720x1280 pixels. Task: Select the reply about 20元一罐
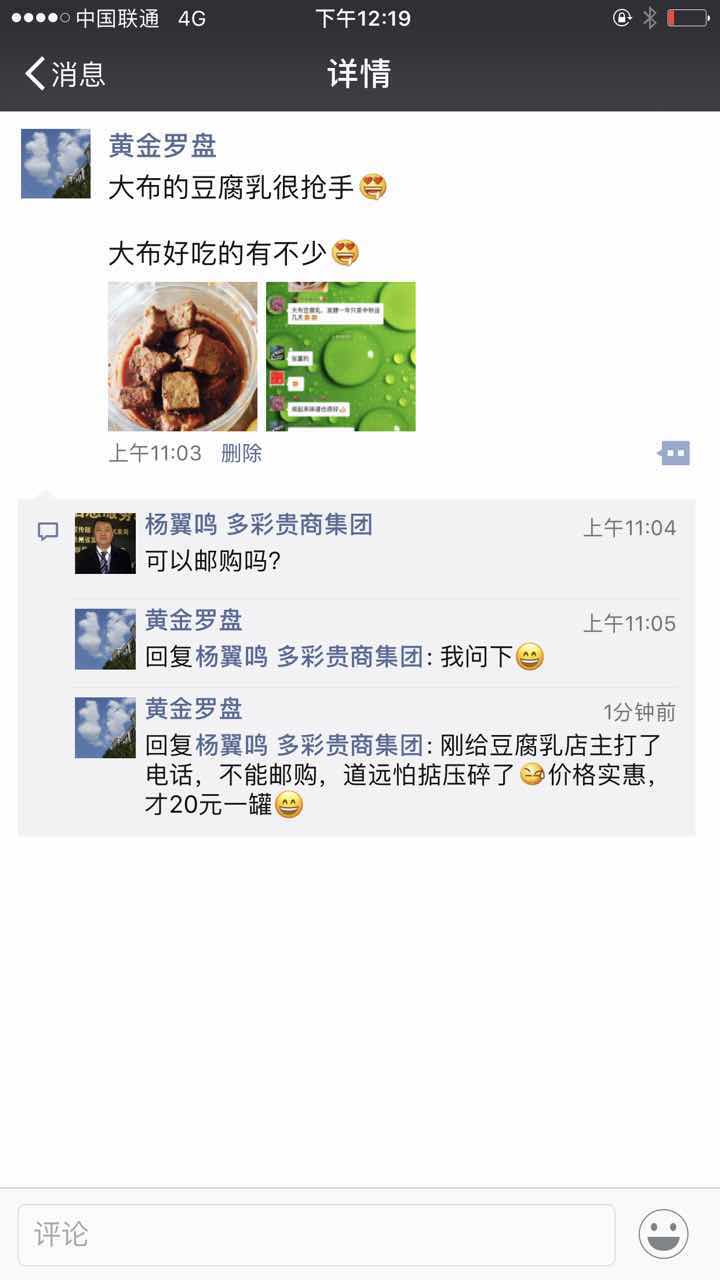(400, 775)
